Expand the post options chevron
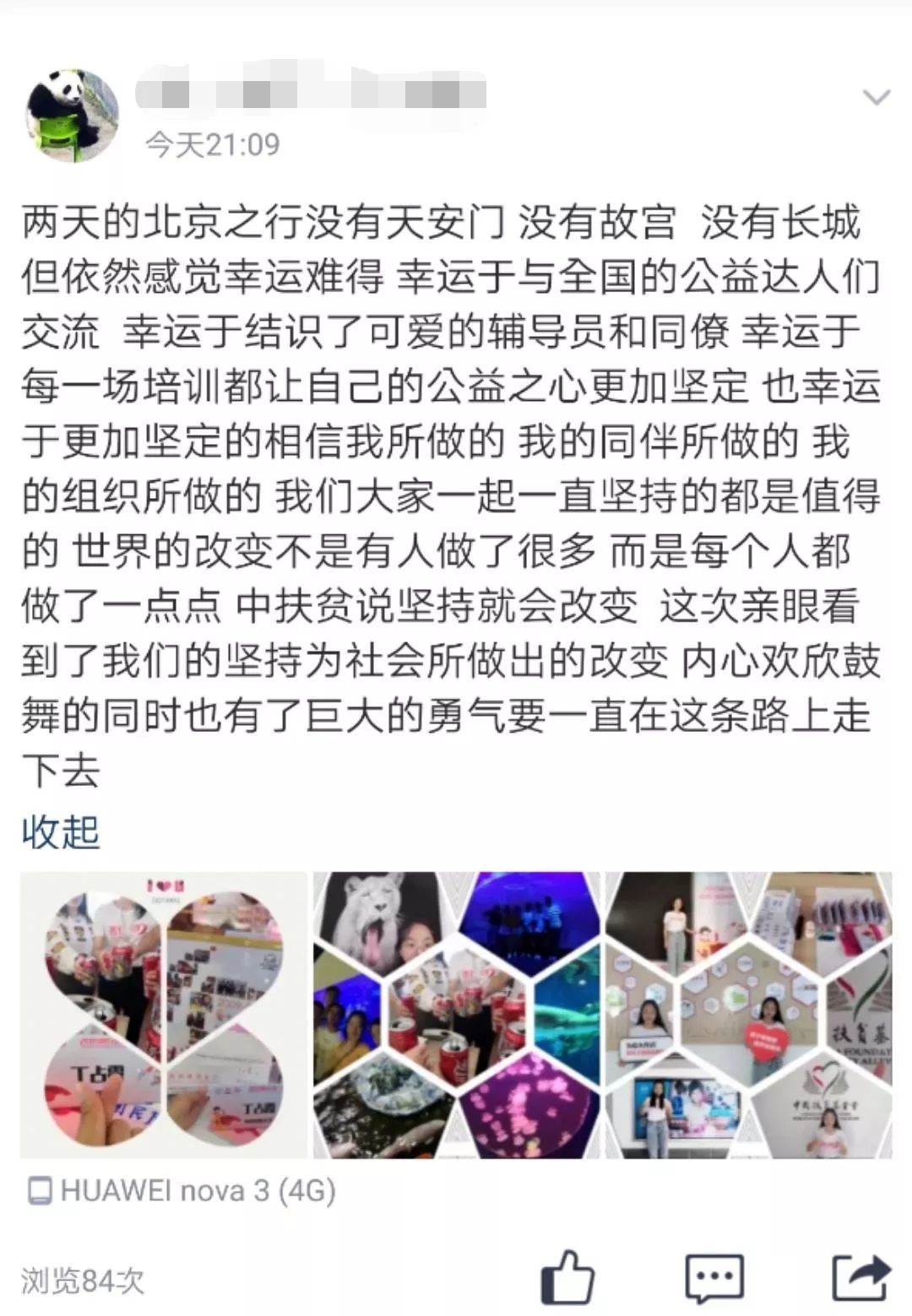The image size is (912, 1316). (876, 98)
